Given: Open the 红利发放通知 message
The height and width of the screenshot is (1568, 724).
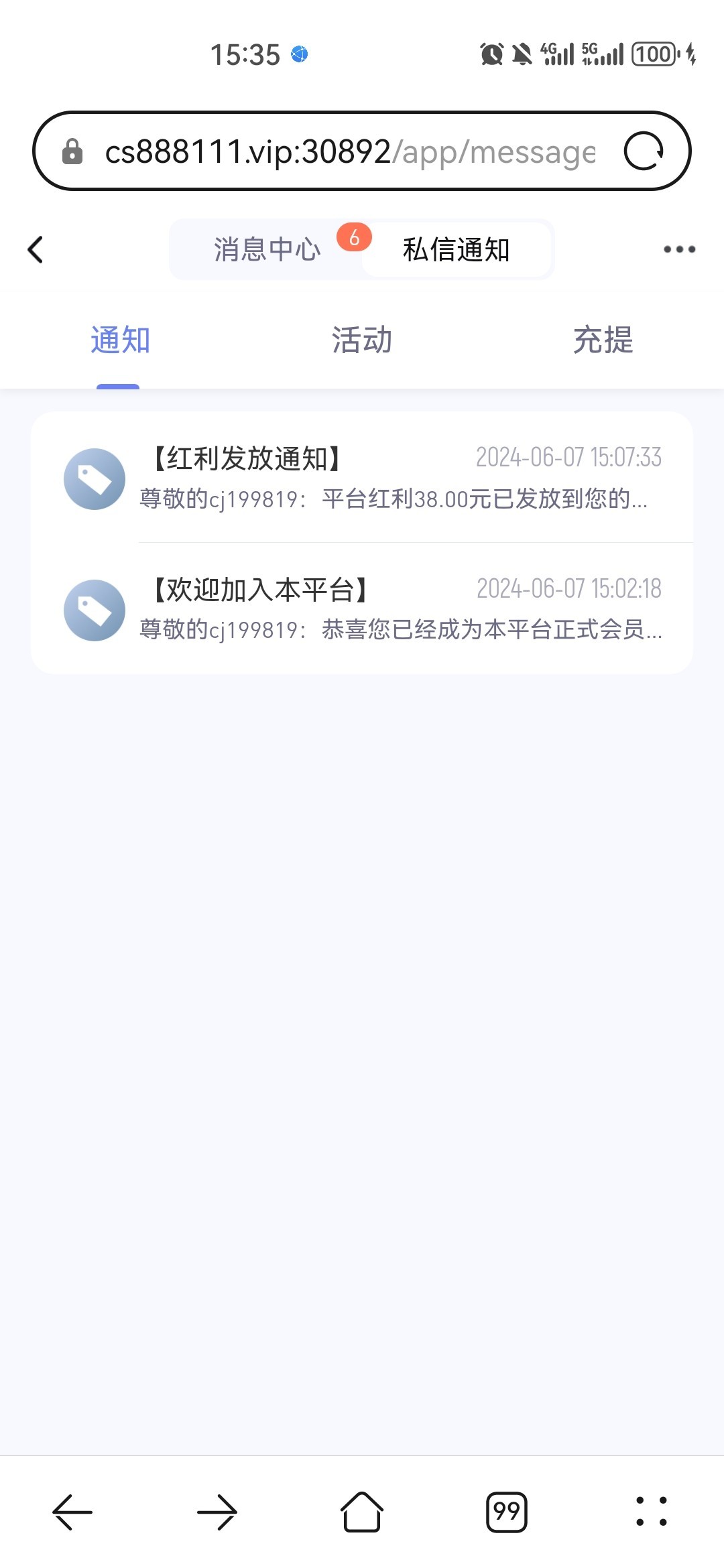Looking at the screenshot, I should (x=362, y=478).
